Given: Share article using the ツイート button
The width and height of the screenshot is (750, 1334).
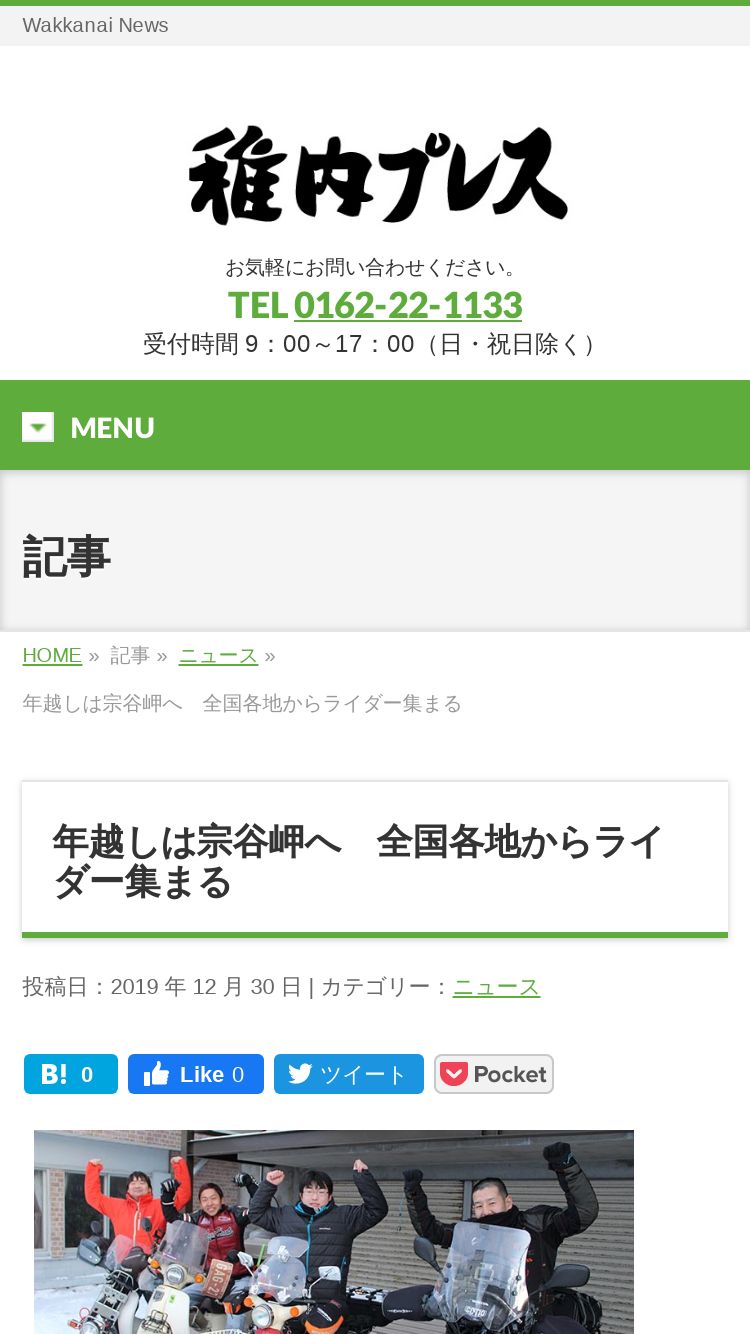Looking at the screenshot, I should pyautogui.click(x=349, y=1074).
